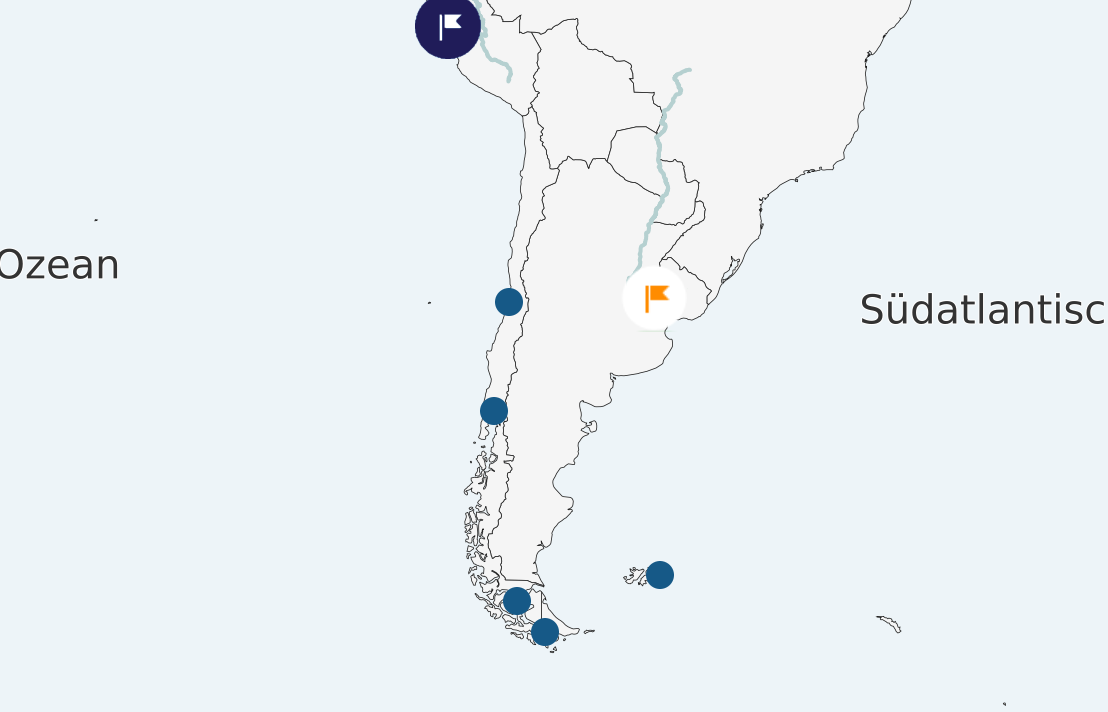Tap the dark blue flag marker in Peru
1108x712 pixels.
click(x=448, y=25)
